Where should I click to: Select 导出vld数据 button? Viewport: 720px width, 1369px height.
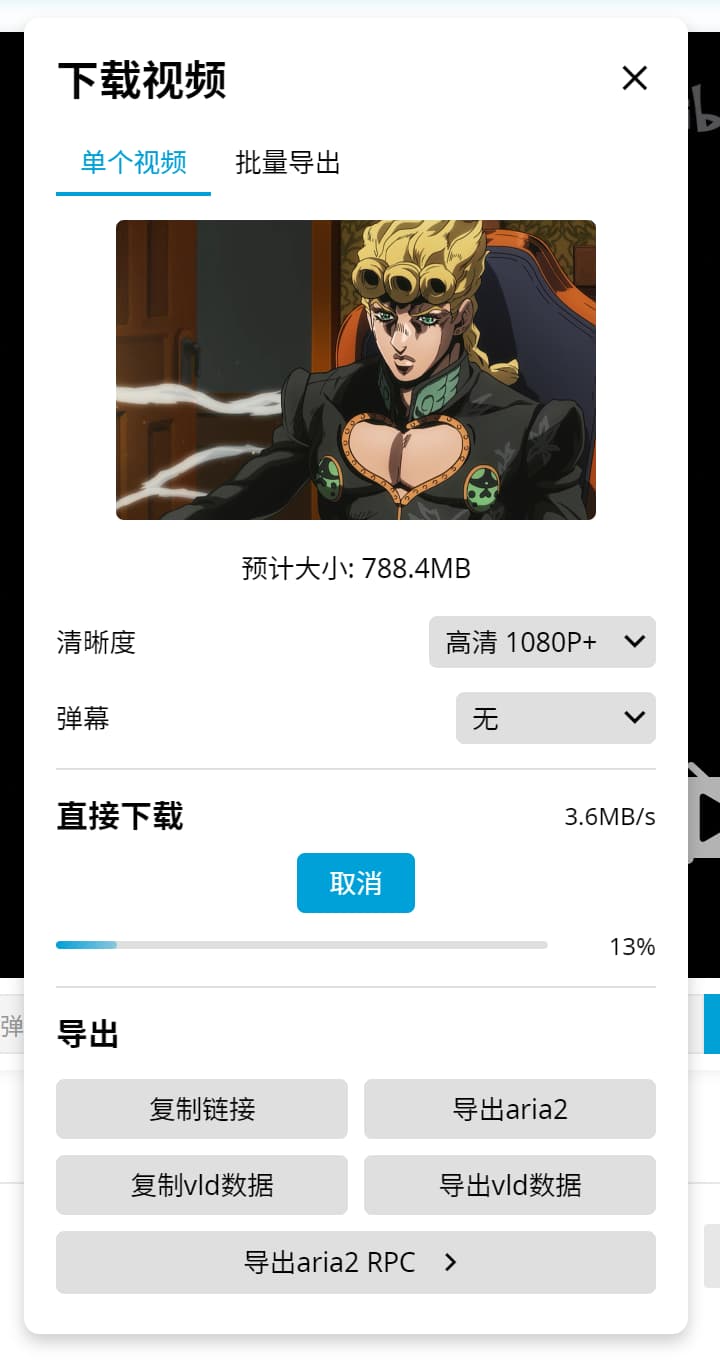click(509, 1185)
